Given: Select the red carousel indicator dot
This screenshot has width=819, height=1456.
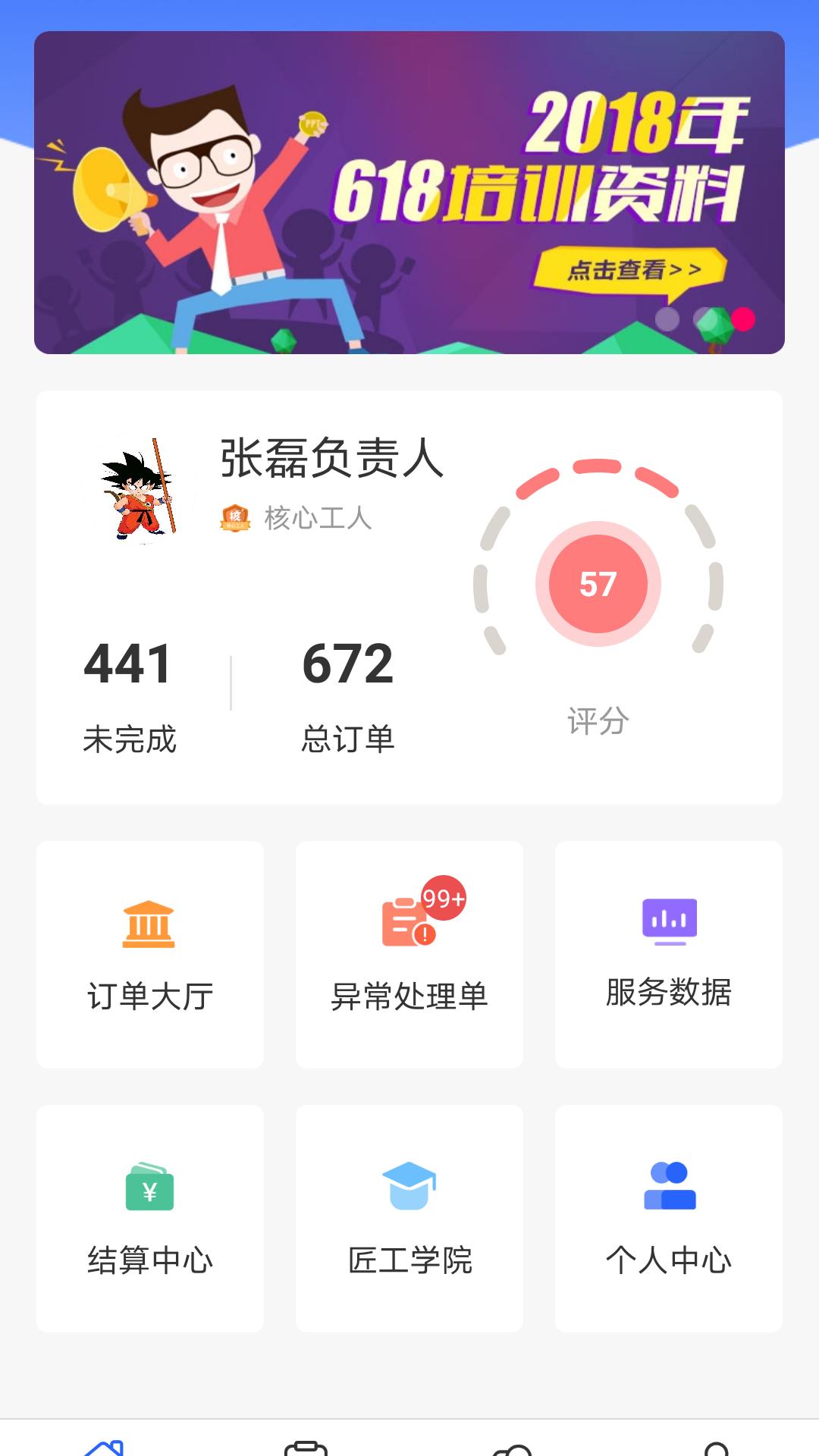Looking at the screenshot, I should (x=744, y=321).
